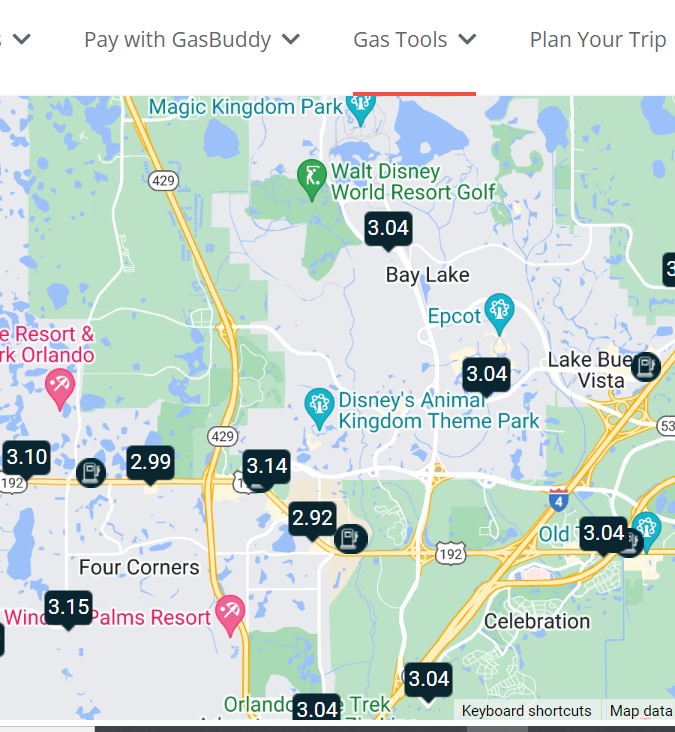Open the 2.99 gas price marker

click(150, 462)
